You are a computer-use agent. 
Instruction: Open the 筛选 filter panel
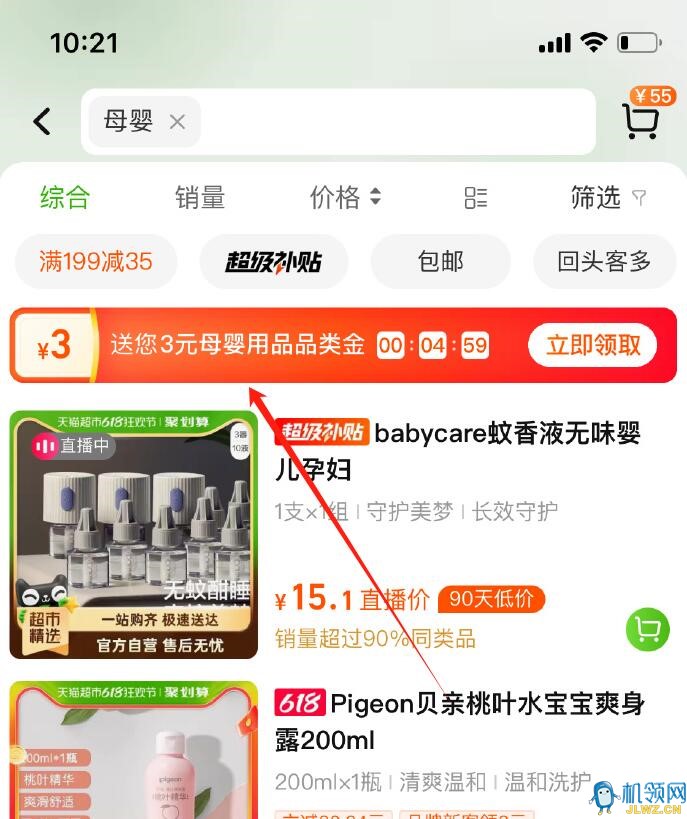[607, 197]
